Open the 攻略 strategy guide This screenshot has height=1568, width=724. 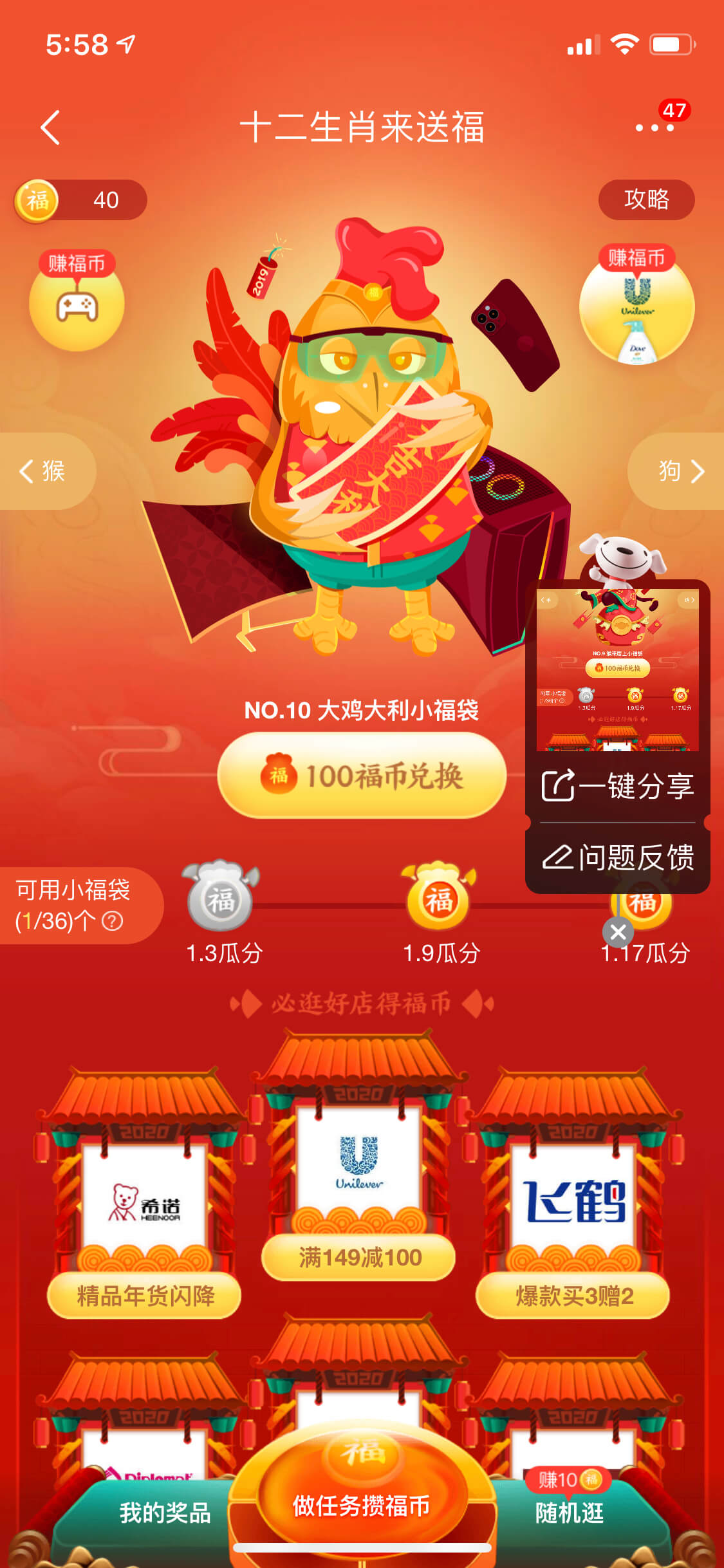coord(646,200)
